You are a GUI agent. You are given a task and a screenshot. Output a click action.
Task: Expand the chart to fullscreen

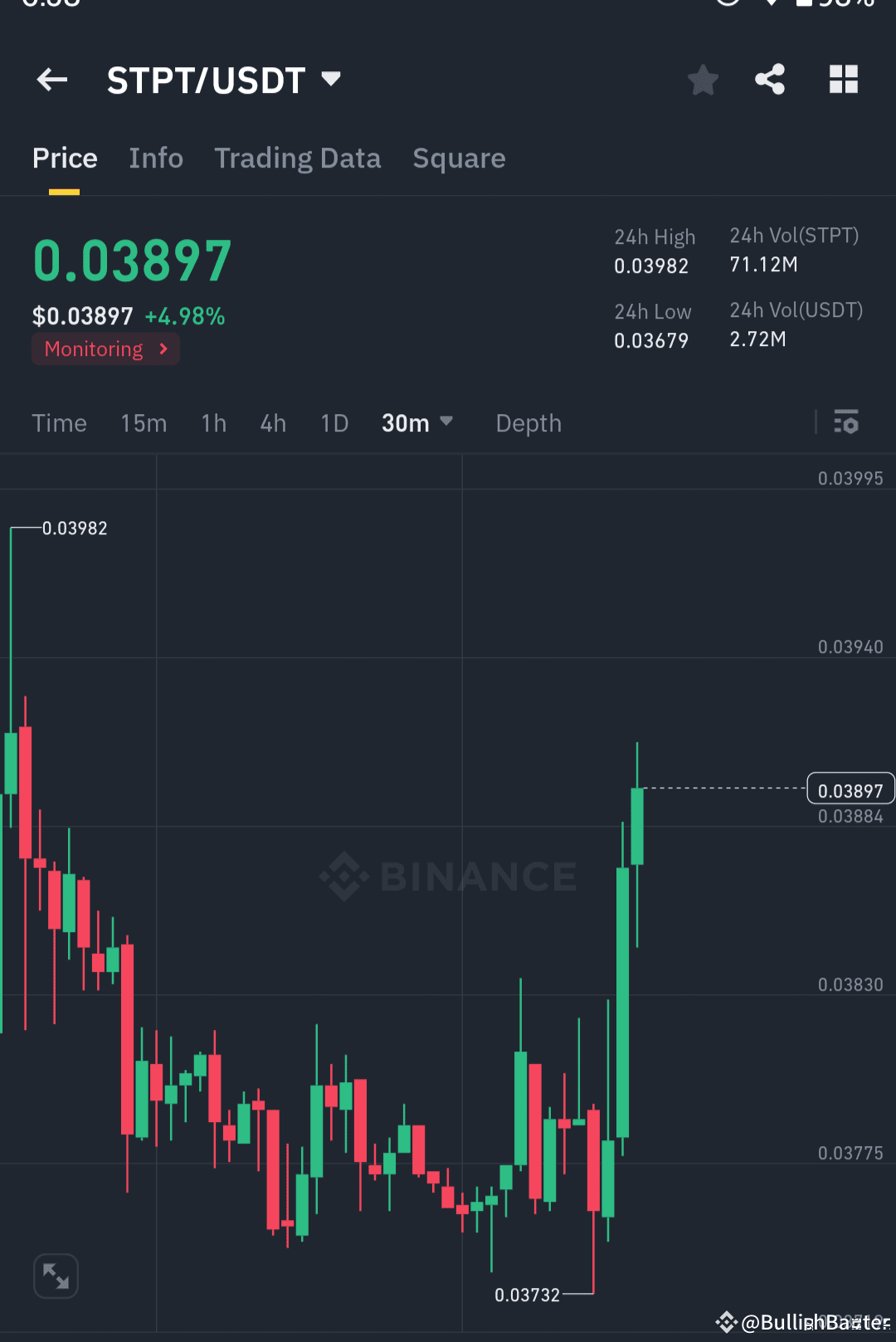(x=56, y=1276)
